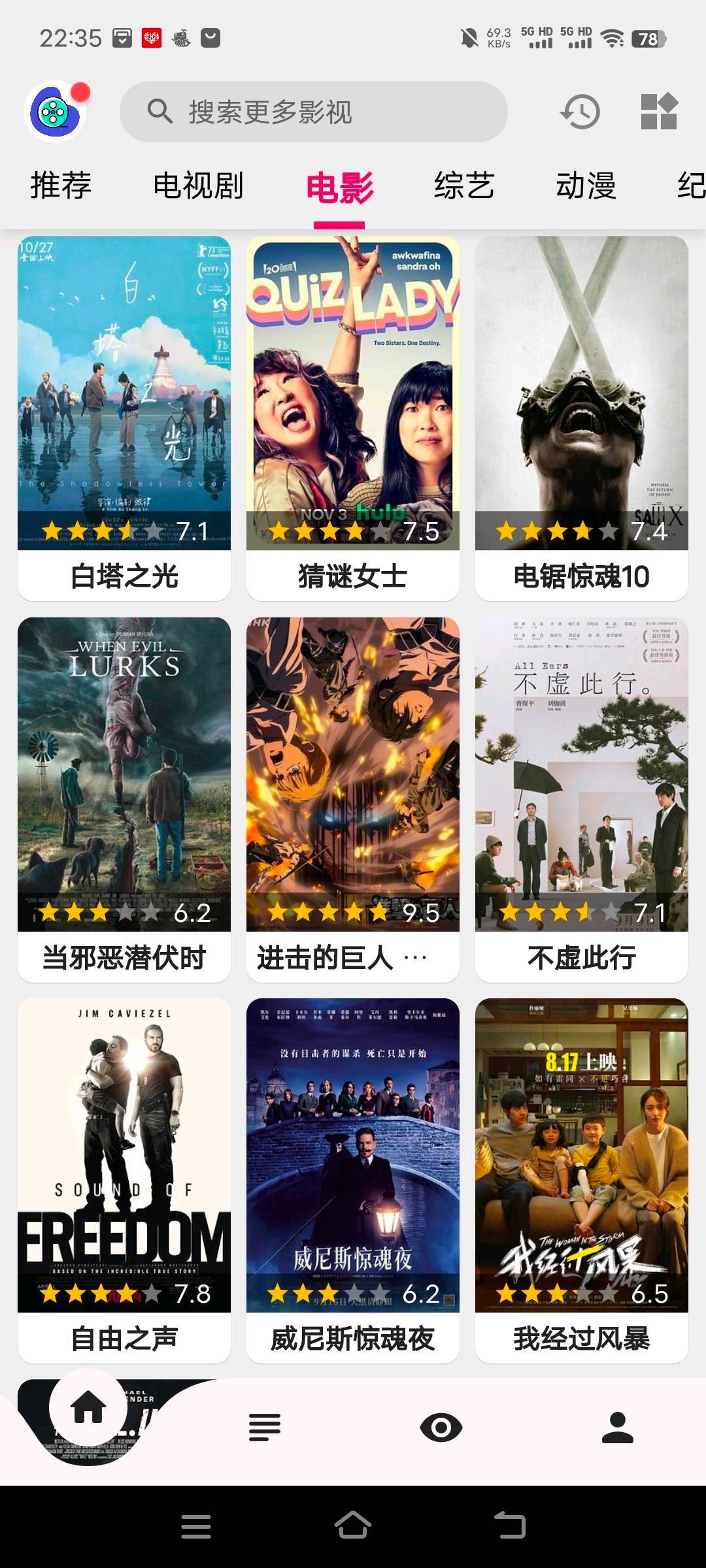Open the watch history clock icon
The height and width of the screenshot is (1568, 706).
(580, 112)
